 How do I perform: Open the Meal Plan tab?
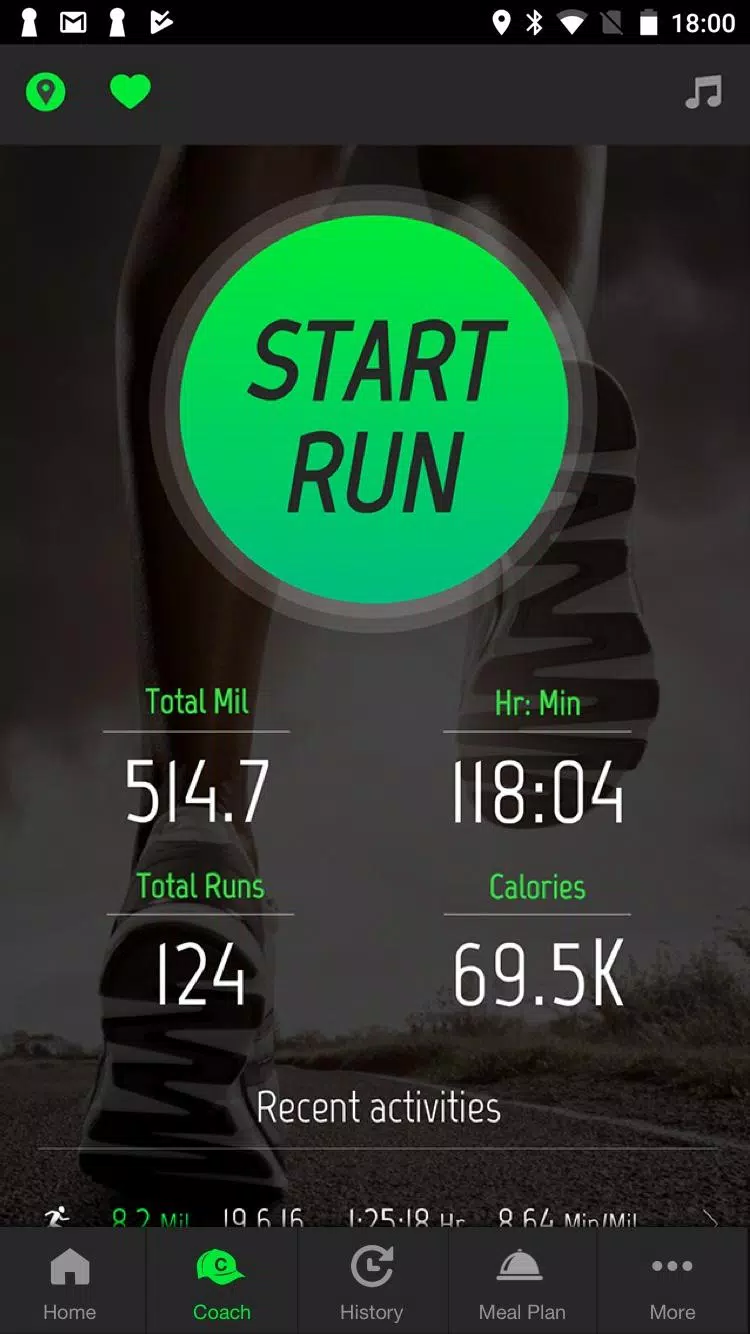pos(521,1283)
